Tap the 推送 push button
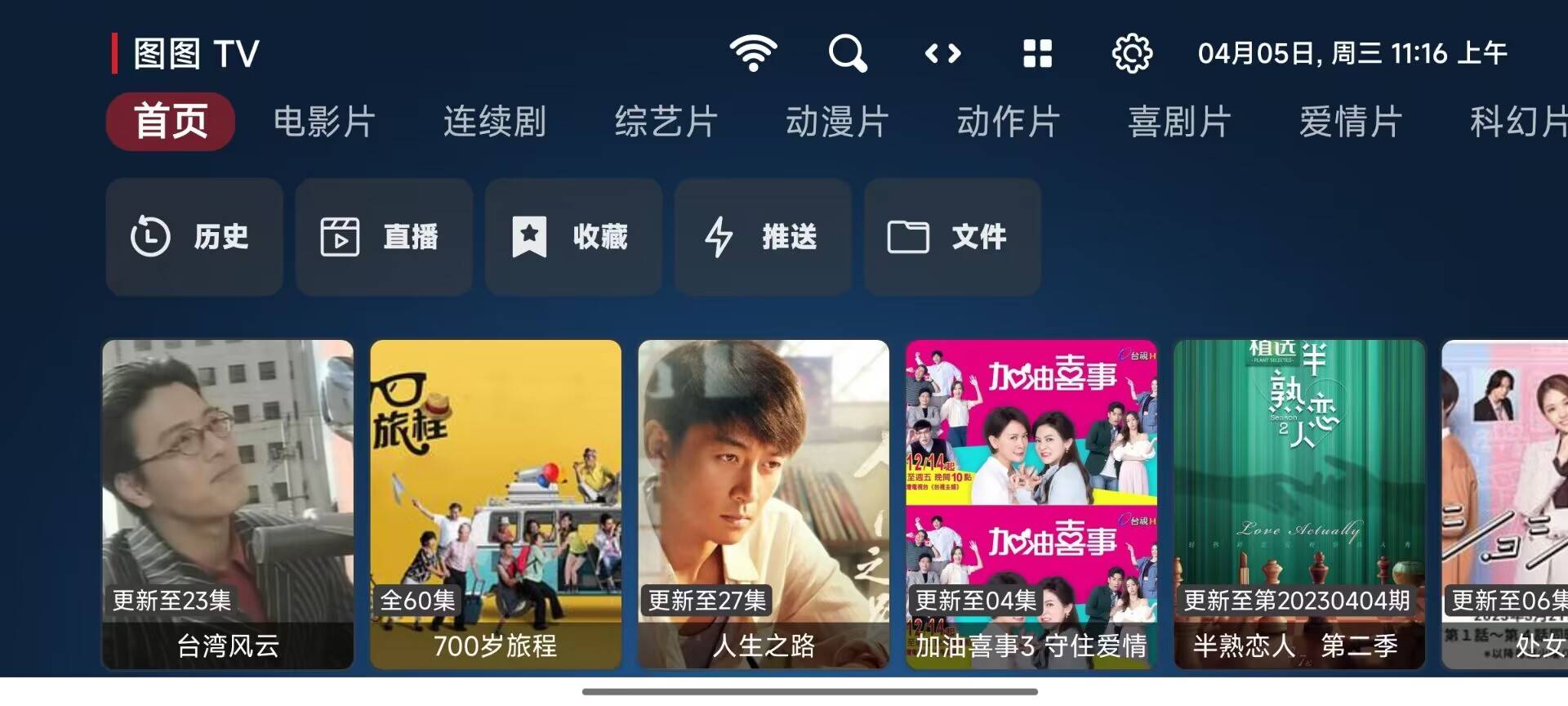This screenshot has height=706, width=1568. point(763,237)
